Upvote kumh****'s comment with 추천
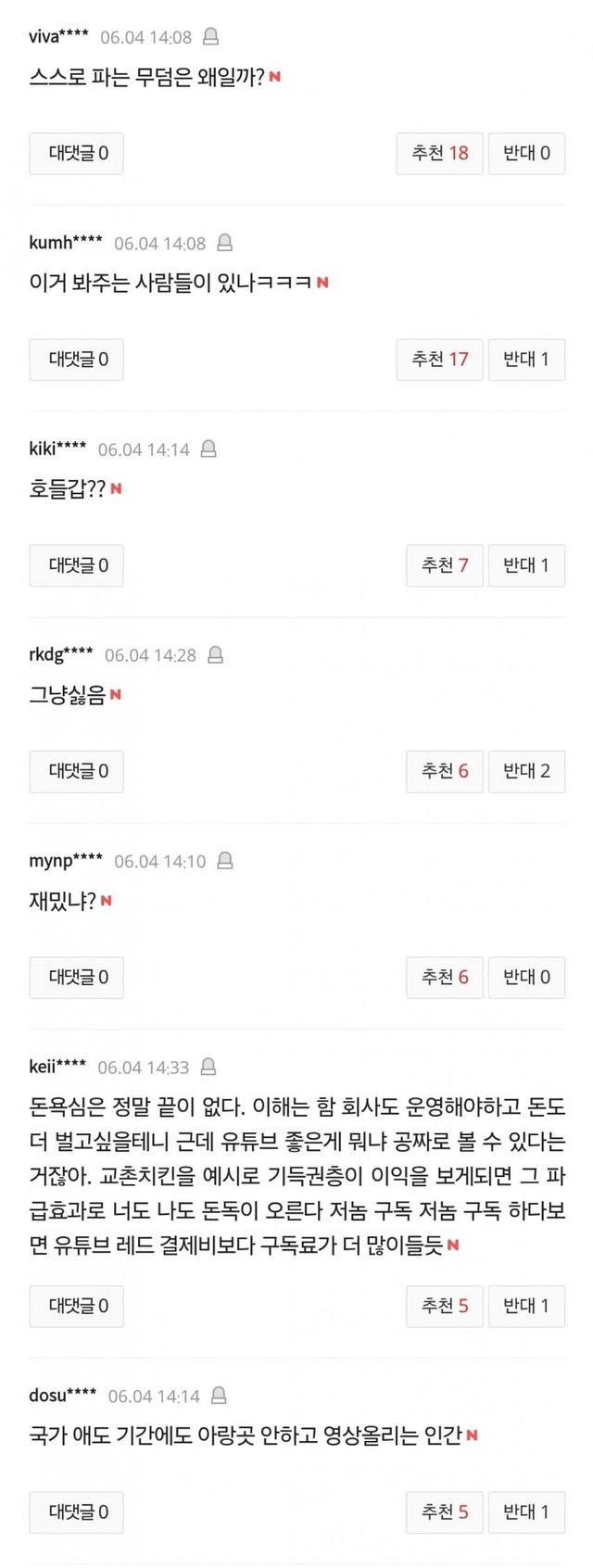Viewport: 593px width, 1568px height. click(439, 359)
